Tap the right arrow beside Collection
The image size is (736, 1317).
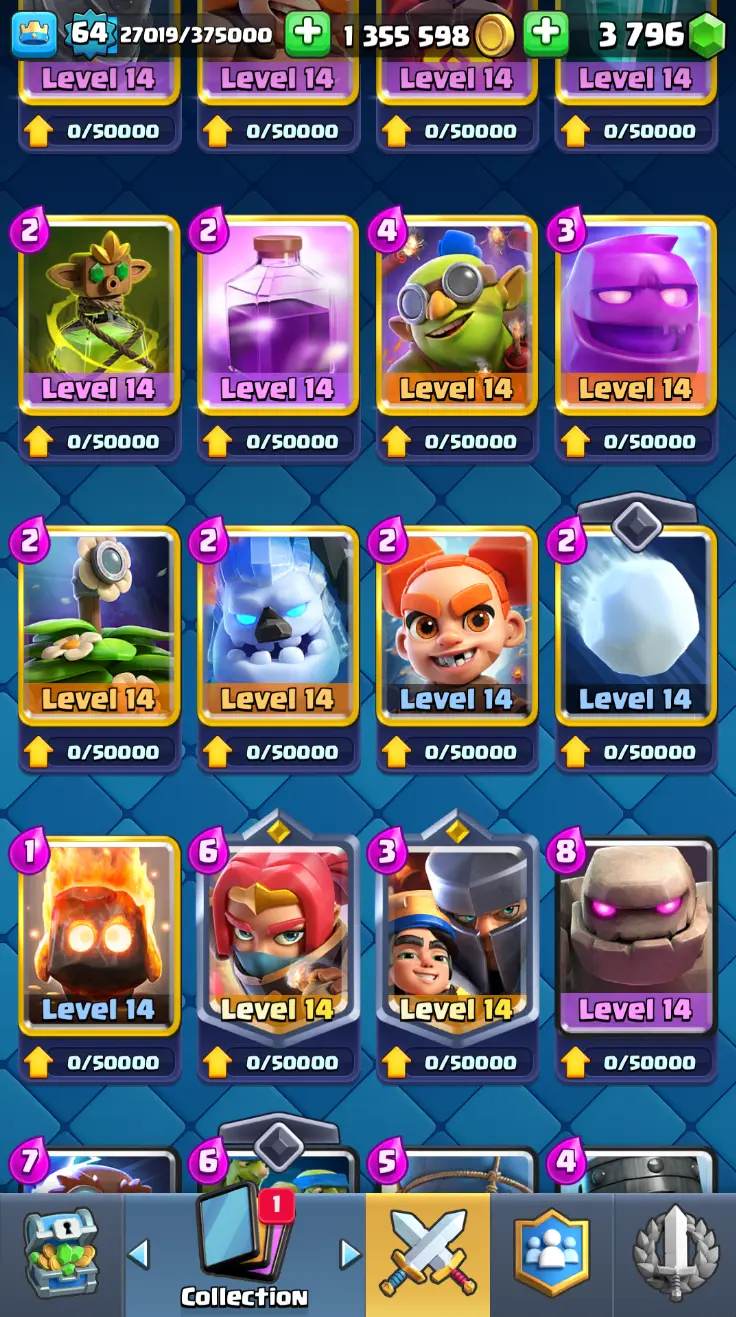tap(349, 1253)
